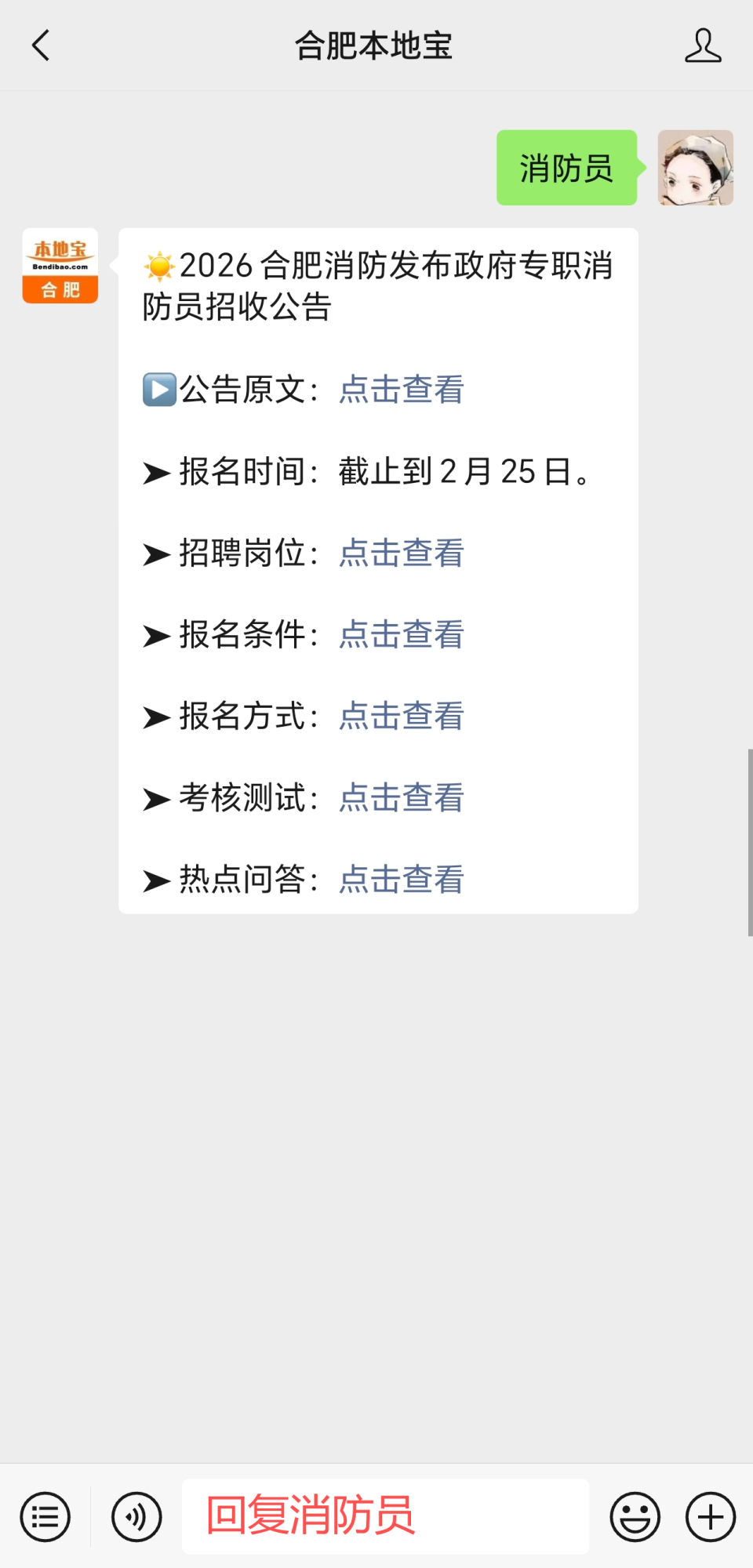View the 公告原文 link
Screen dimensions: 753x1568
400,390
